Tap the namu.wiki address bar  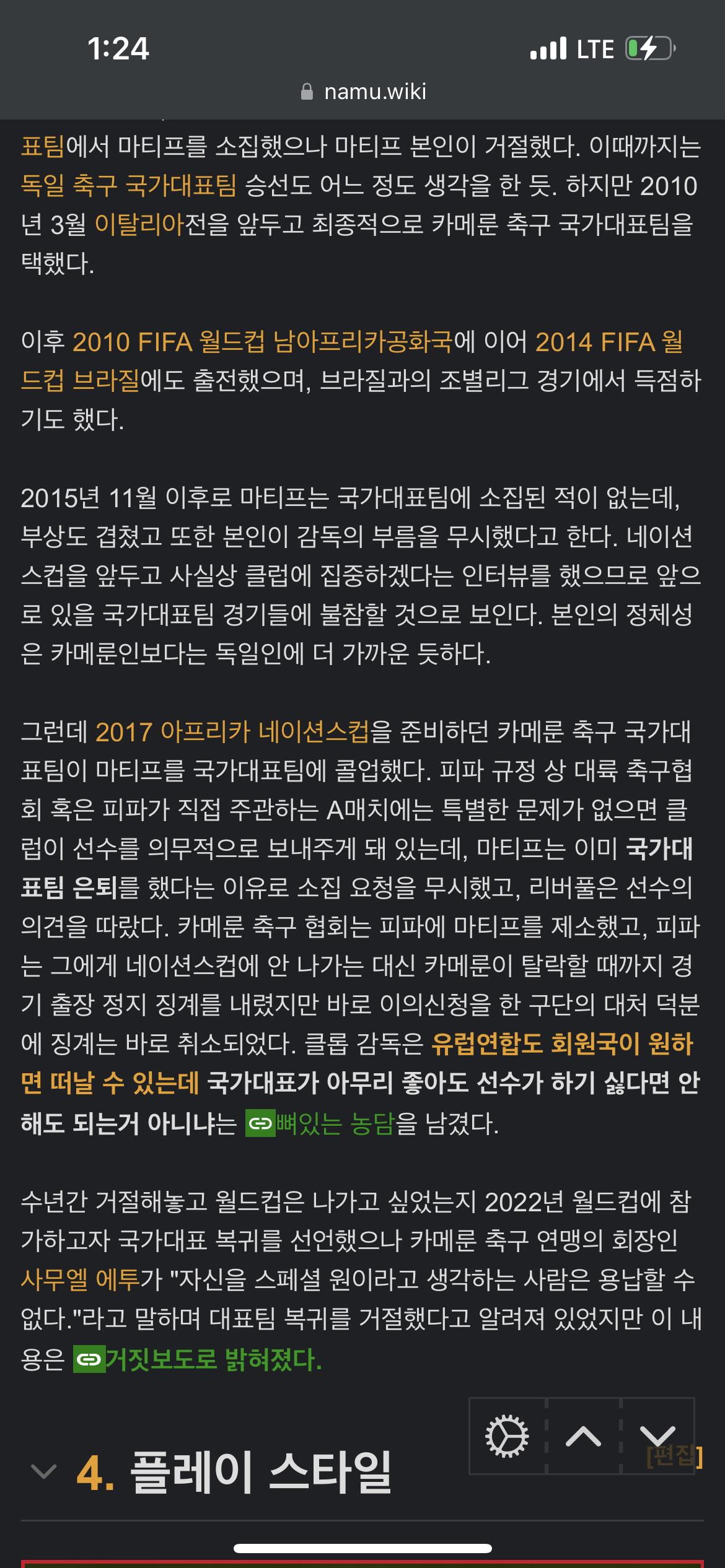[363, 92]
